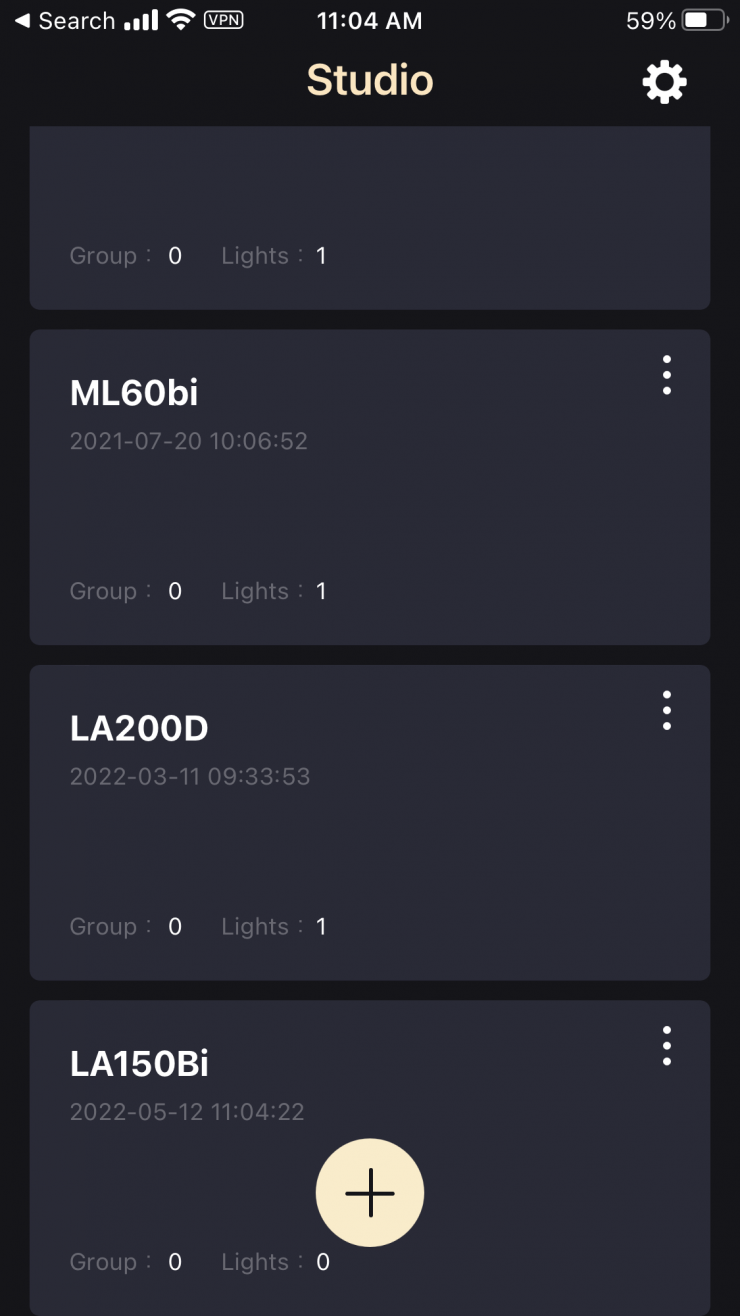This screenshot has width=740, height=1316.
Task: Open more options for LA200D
Action: pos(667,711)
